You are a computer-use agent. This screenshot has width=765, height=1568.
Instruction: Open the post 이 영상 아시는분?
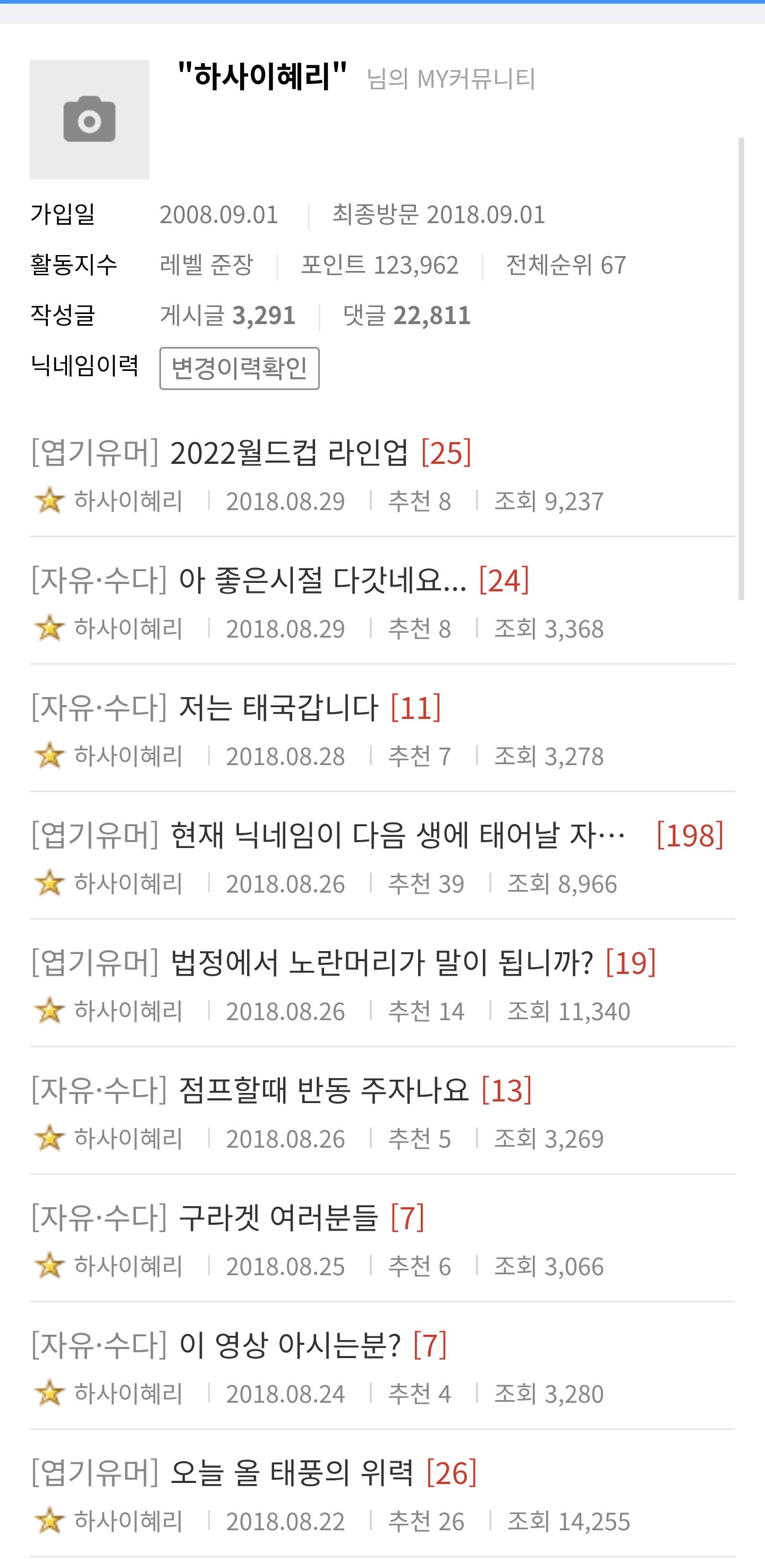tap(290, 1345)
